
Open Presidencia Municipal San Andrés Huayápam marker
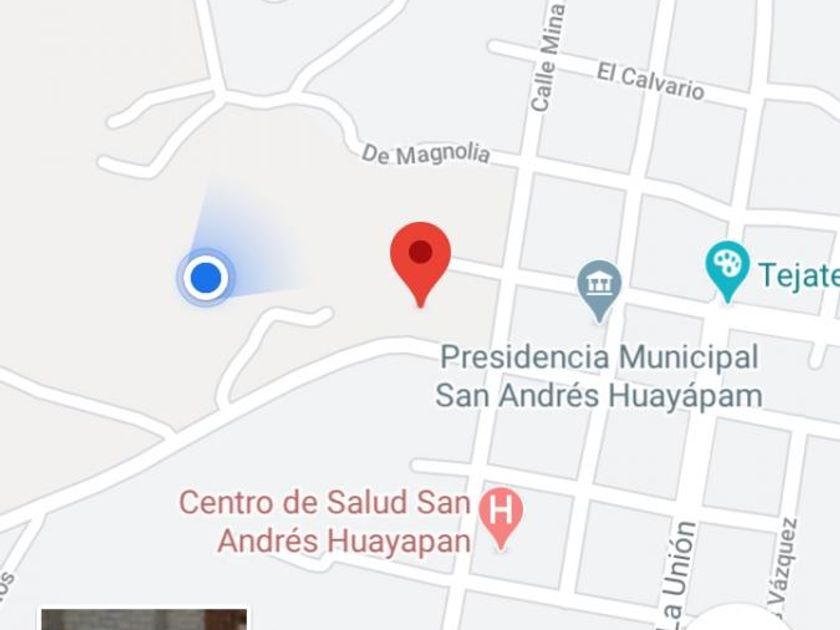(x=599, y=286)
